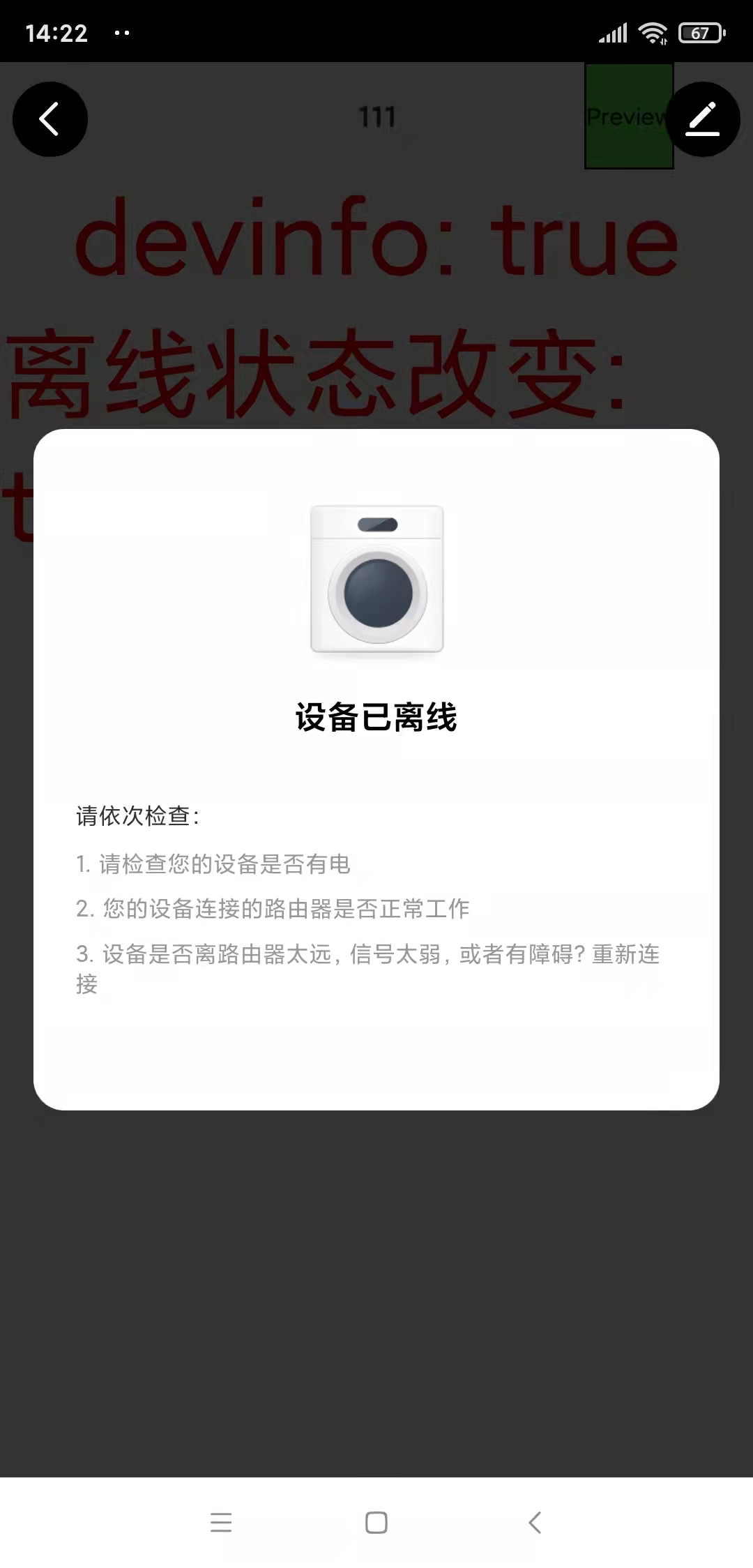Select the edit pencil icon at top right
Image resolution: width=753 pixels, height=1568 pixels.
pos(704,119)
